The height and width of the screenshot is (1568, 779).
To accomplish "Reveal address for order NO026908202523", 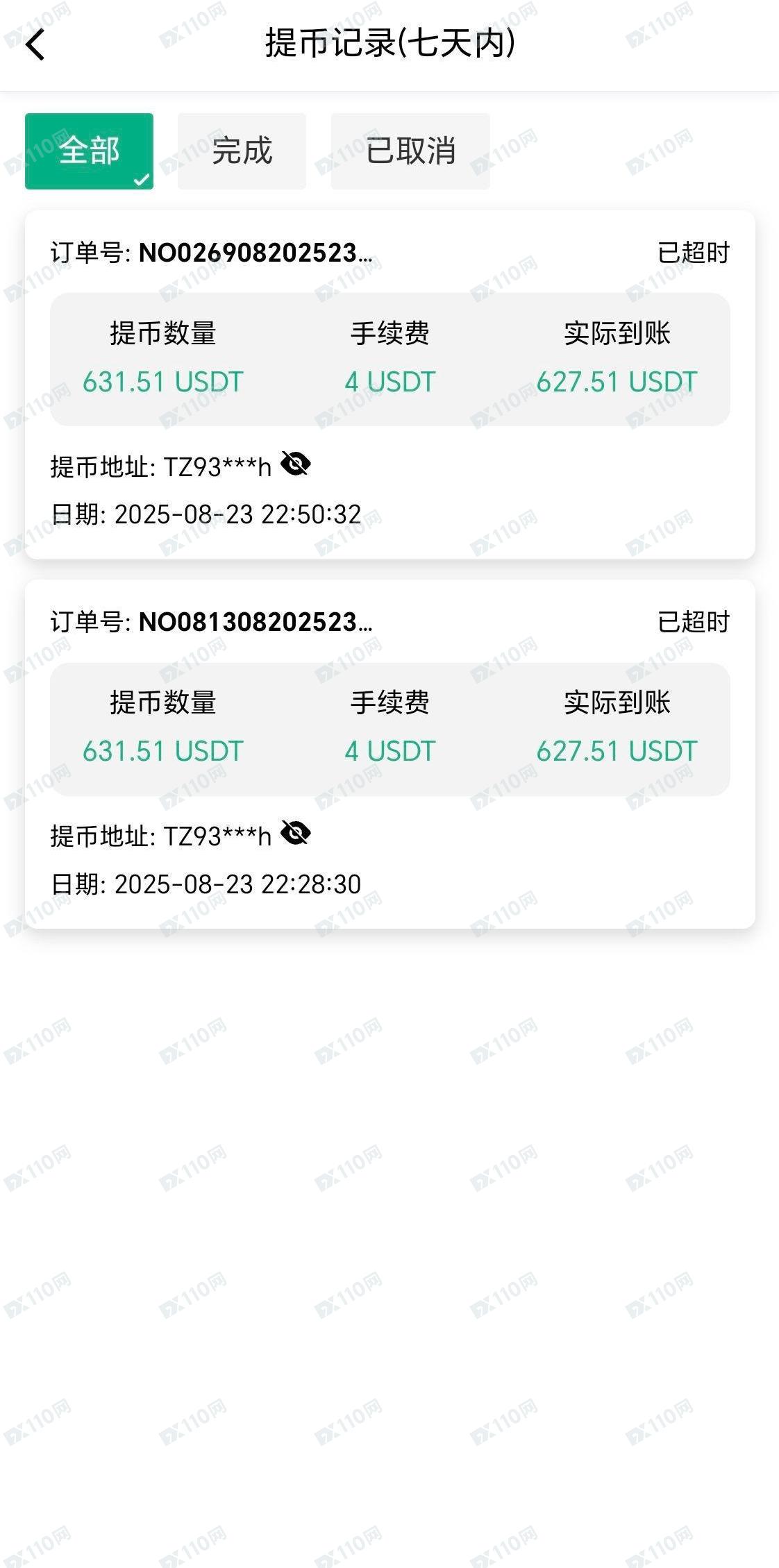I will pyautogui.click(x=296, y=464).
